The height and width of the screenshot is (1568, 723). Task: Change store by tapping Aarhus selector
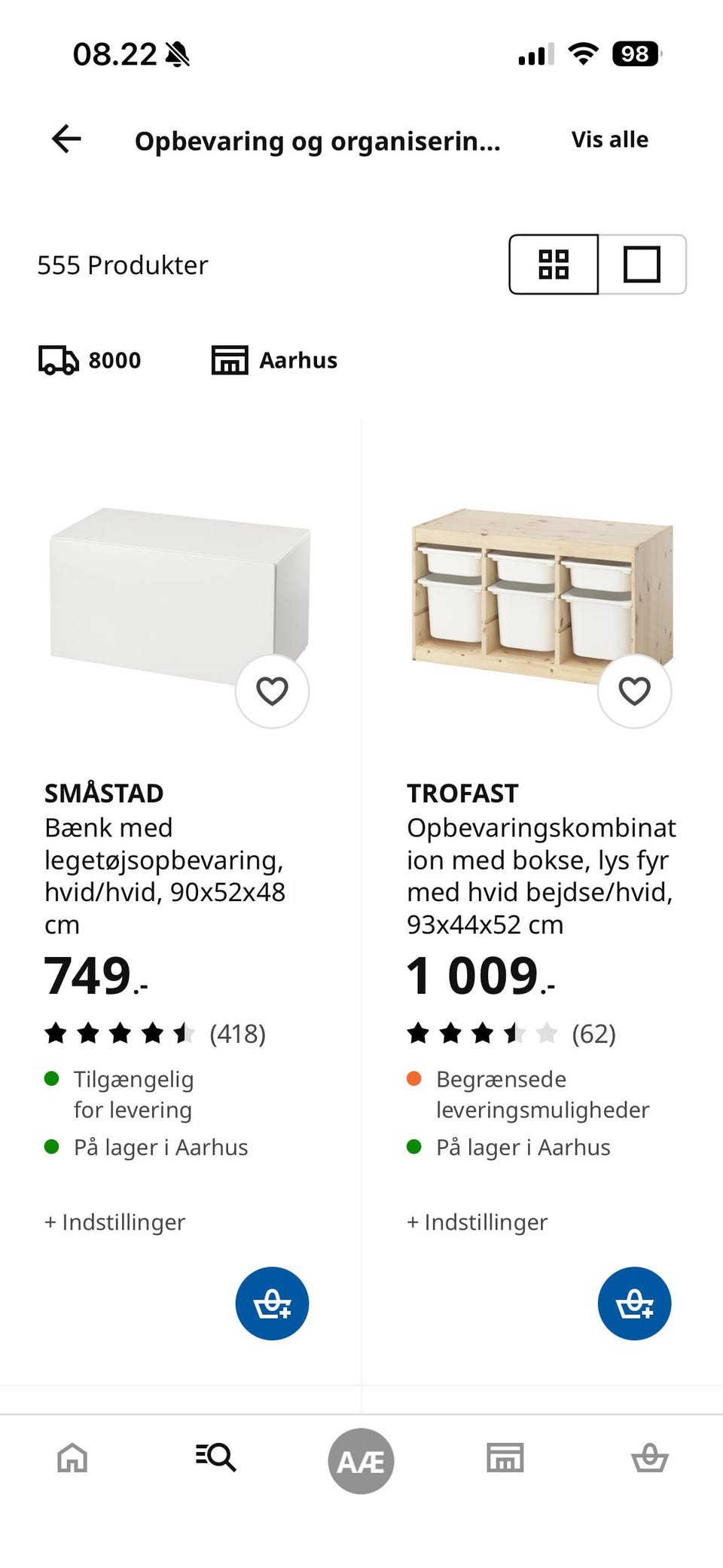tap(275, 359)
